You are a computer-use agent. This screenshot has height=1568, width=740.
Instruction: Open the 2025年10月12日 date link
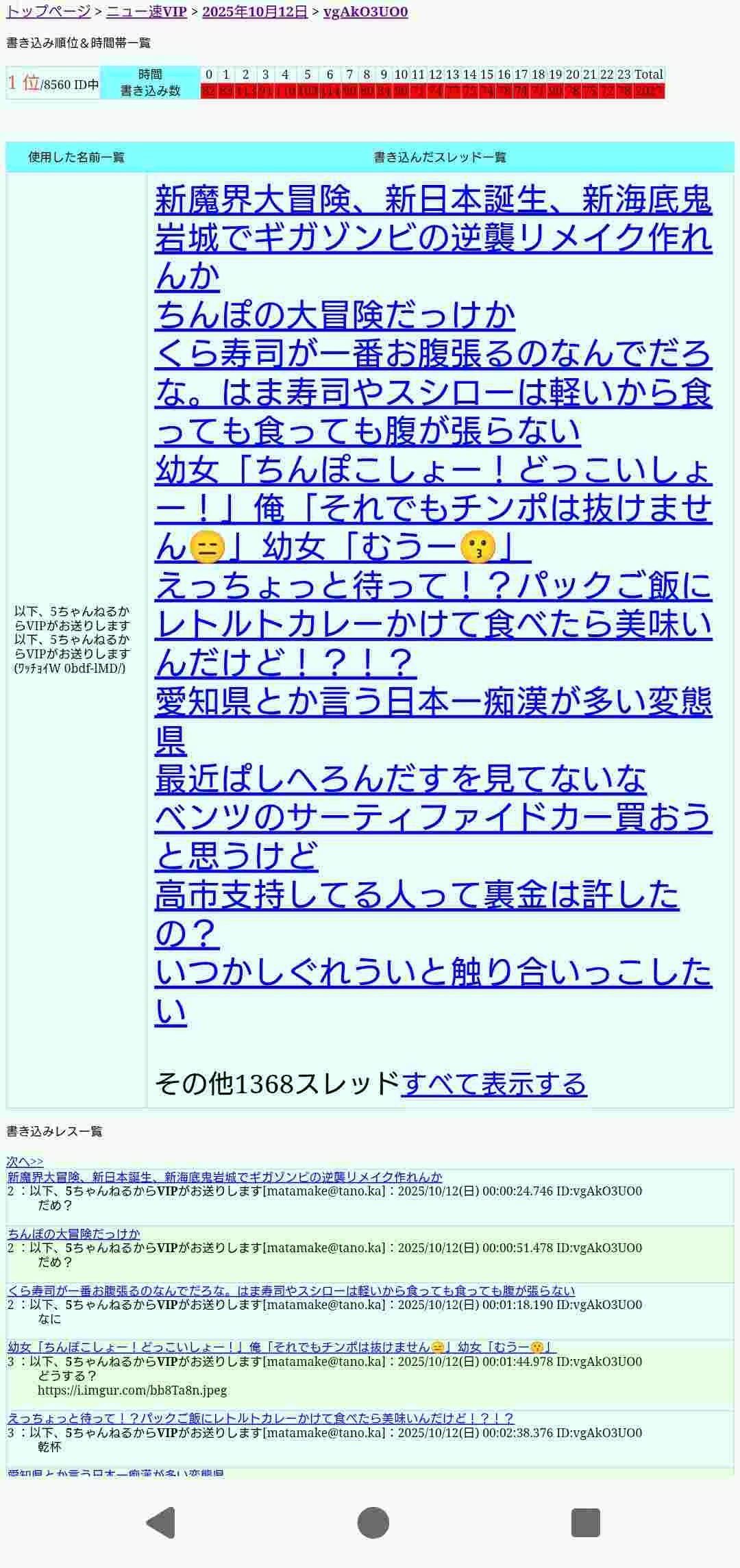click(254, 12)
